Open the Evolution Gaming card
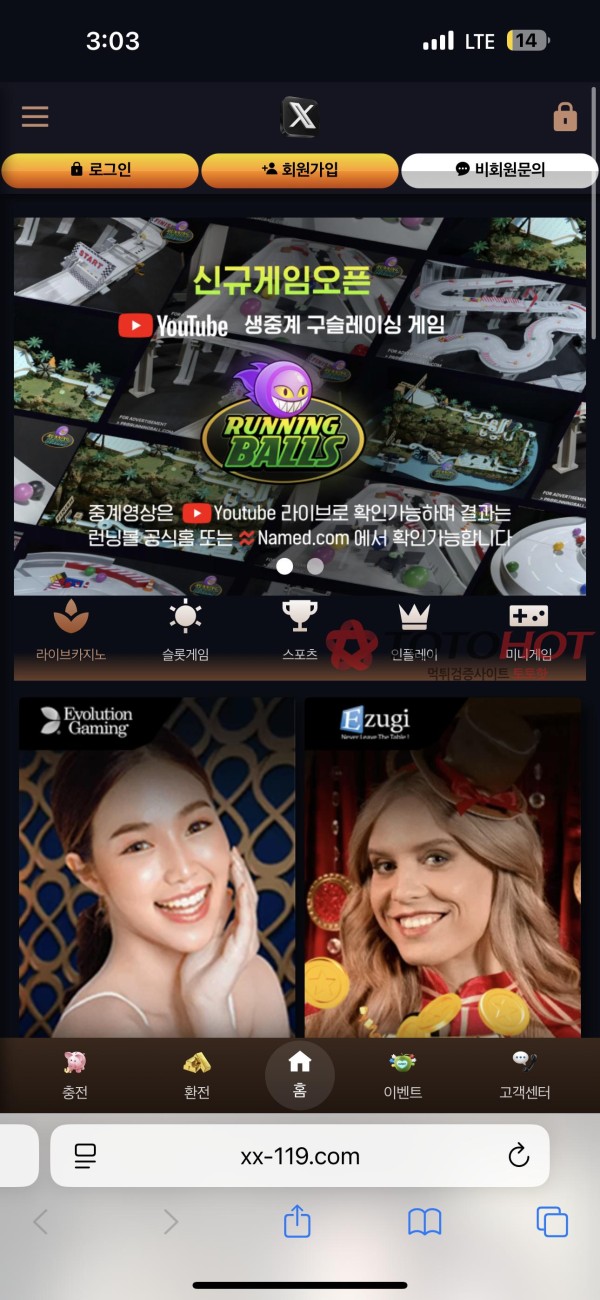The width and height of the screenshot is (600, 1300). click(x=157, y=870)
